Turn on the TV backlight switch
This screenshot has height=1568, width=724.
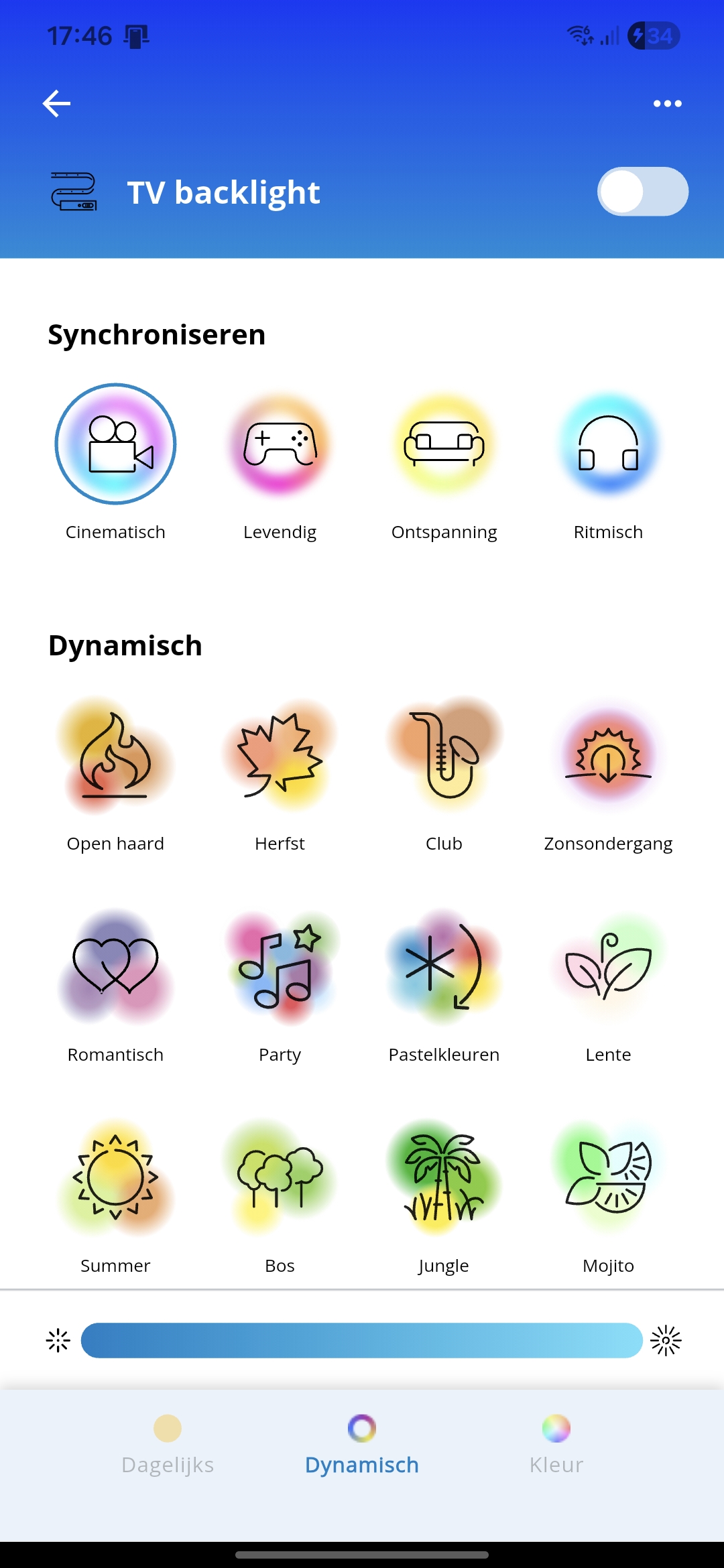[x=642, y=192]
